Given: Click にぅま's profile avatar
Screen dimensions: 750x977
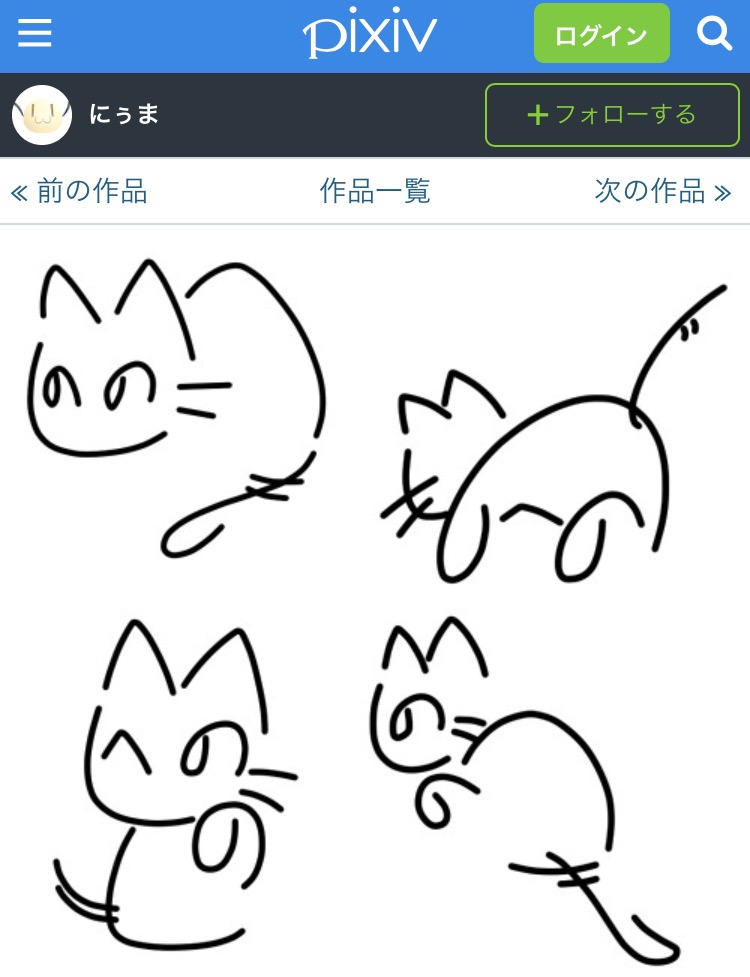Looking at the screenshot, I should 42,114.
